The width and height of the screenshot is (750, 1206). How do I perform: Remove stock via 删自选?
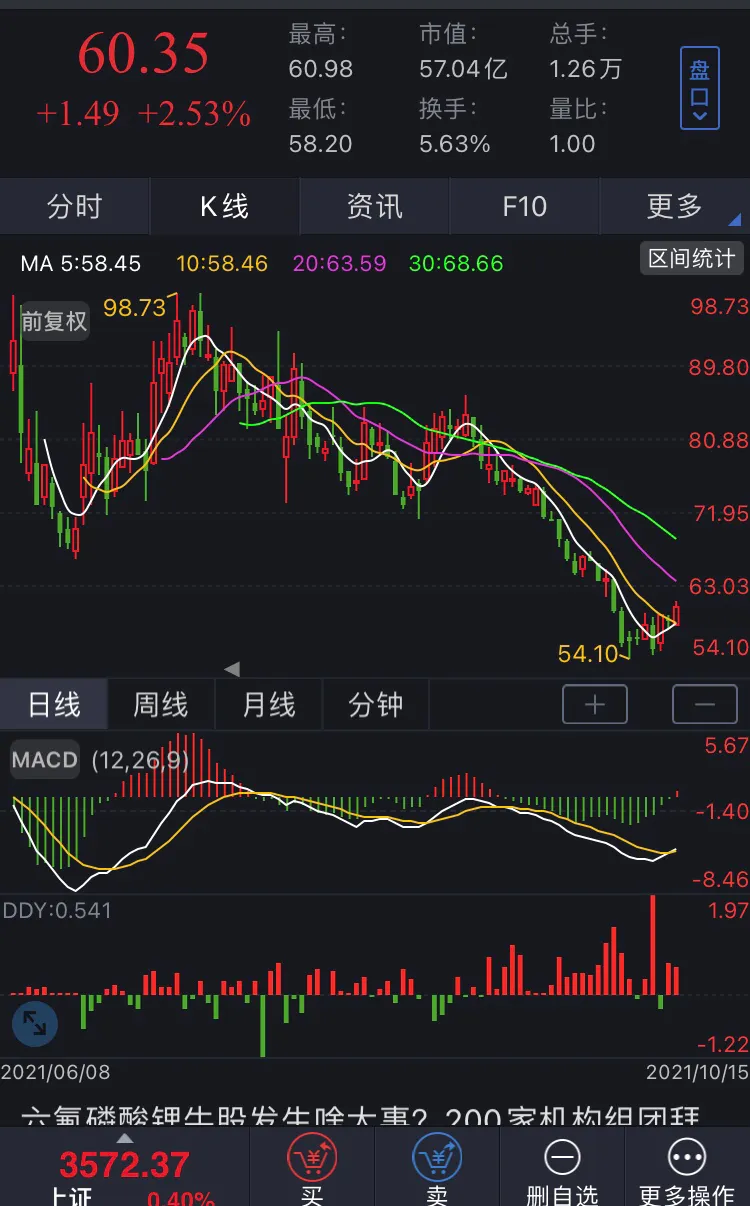(562, 1168)
